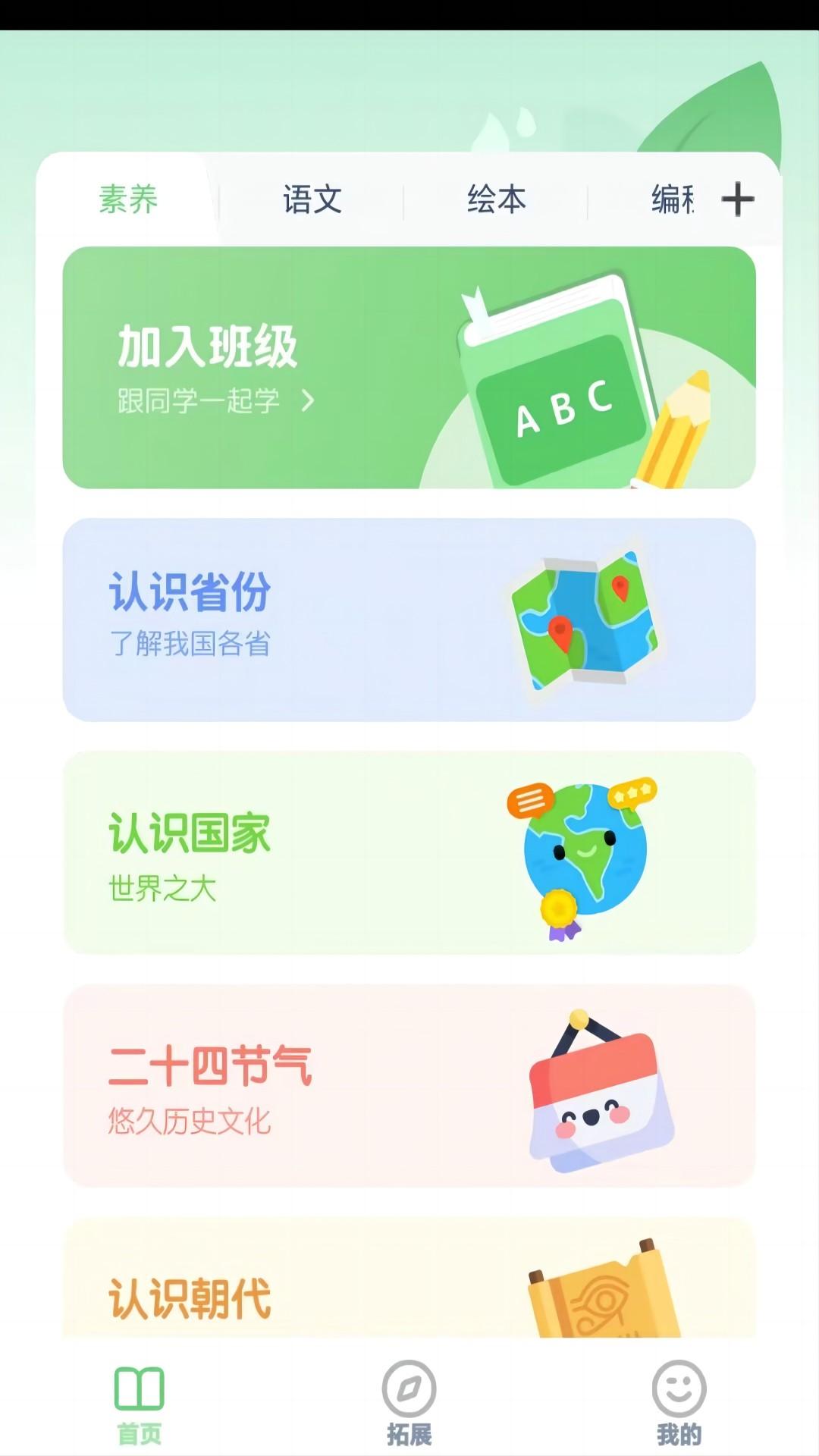
Task: Switch to the 我的 tab
Action: pos(679,1401)
